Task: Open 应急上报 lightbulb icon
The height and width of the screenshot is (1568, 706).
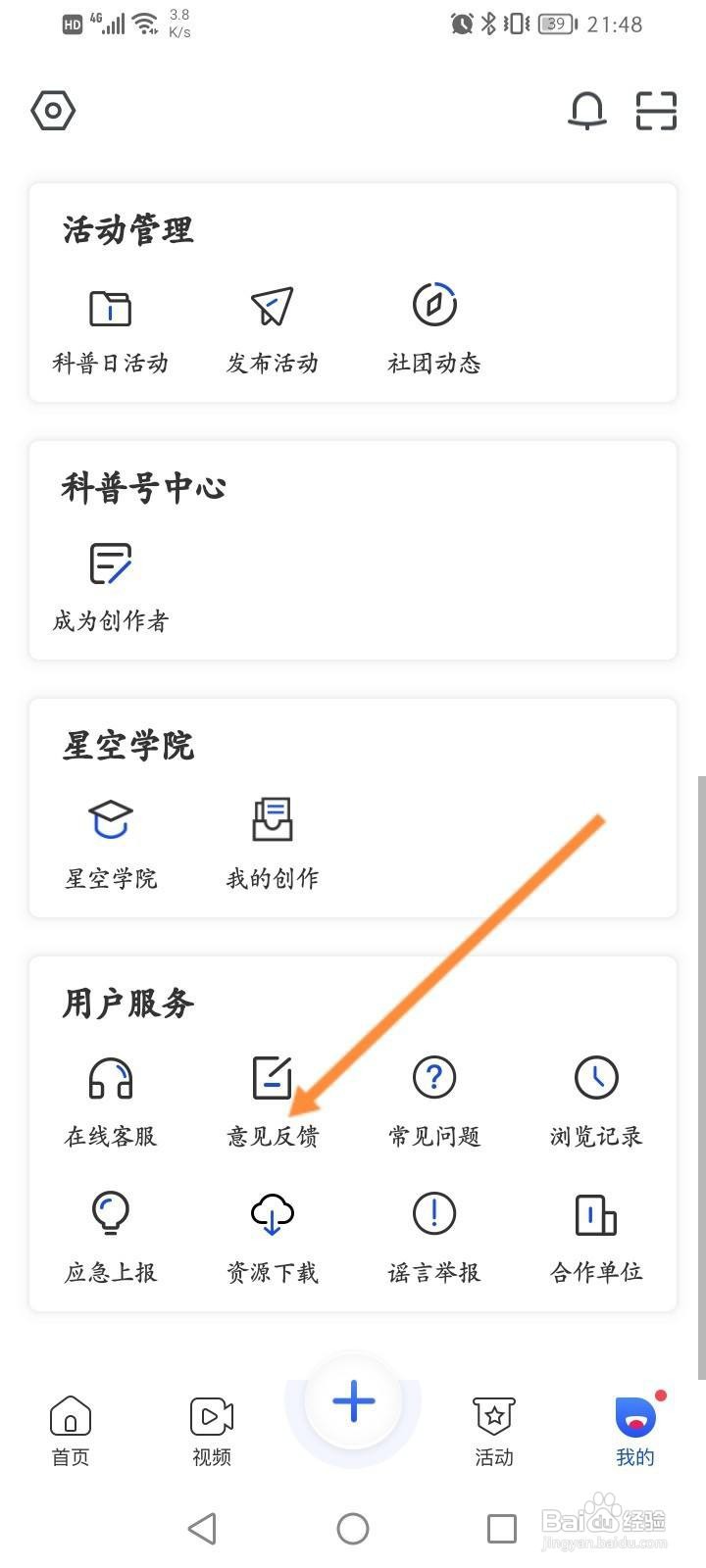Action: pyautogui.click(x=110, y=1213)
